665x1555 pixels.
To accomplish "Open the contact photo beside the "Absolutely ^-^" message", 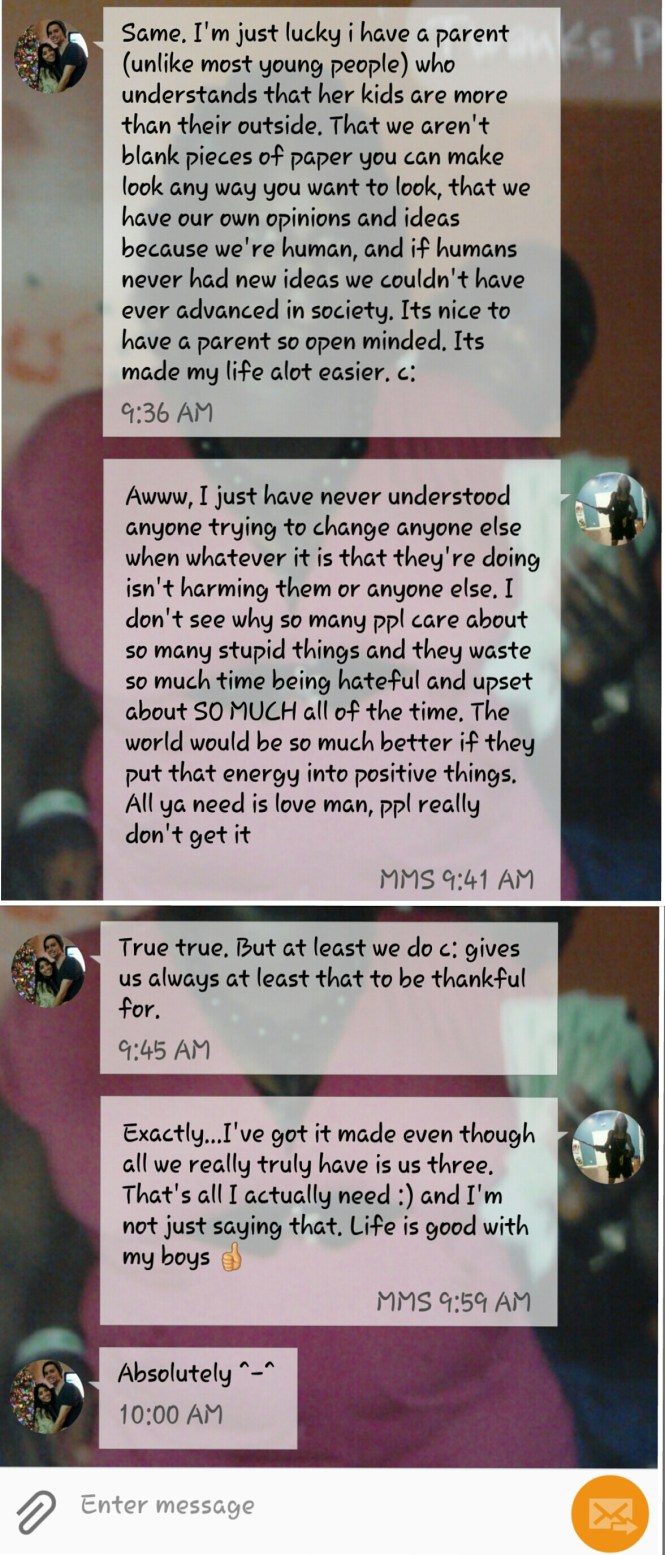I will pos(46,1396).
